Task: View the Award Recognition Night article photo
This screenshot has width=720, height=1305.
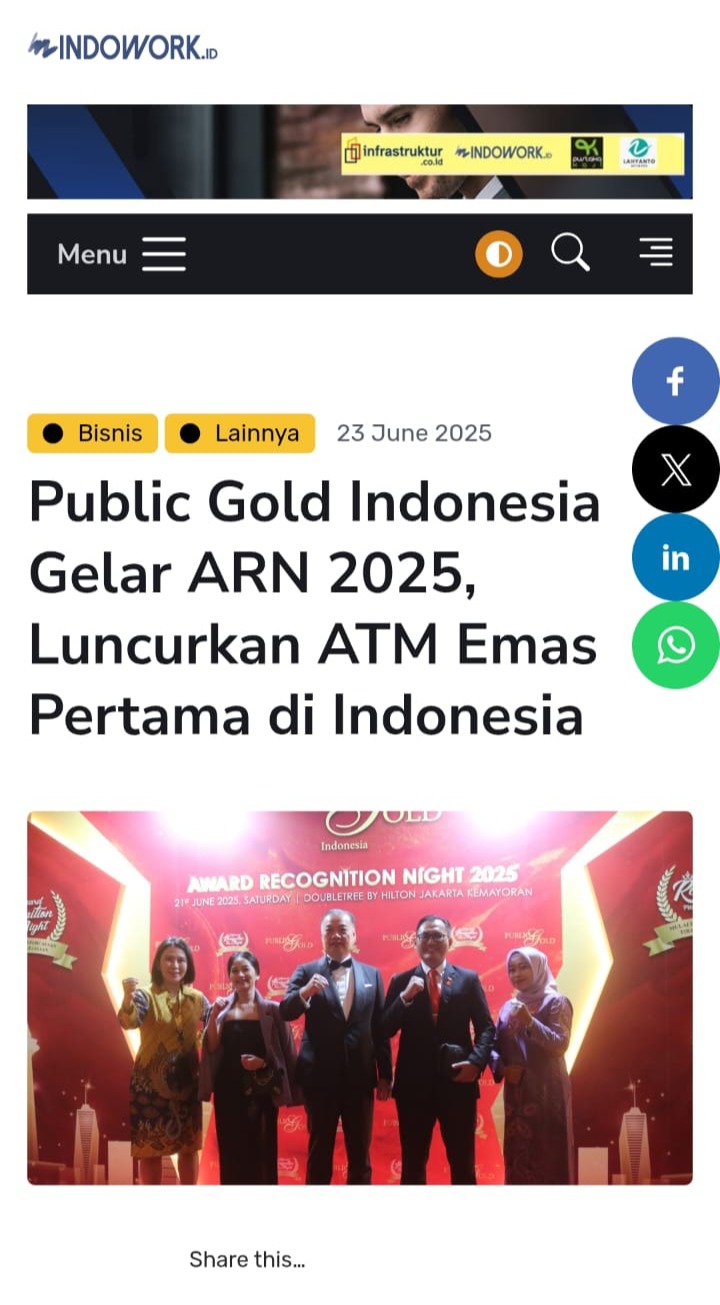Action: tap(359, 997)
